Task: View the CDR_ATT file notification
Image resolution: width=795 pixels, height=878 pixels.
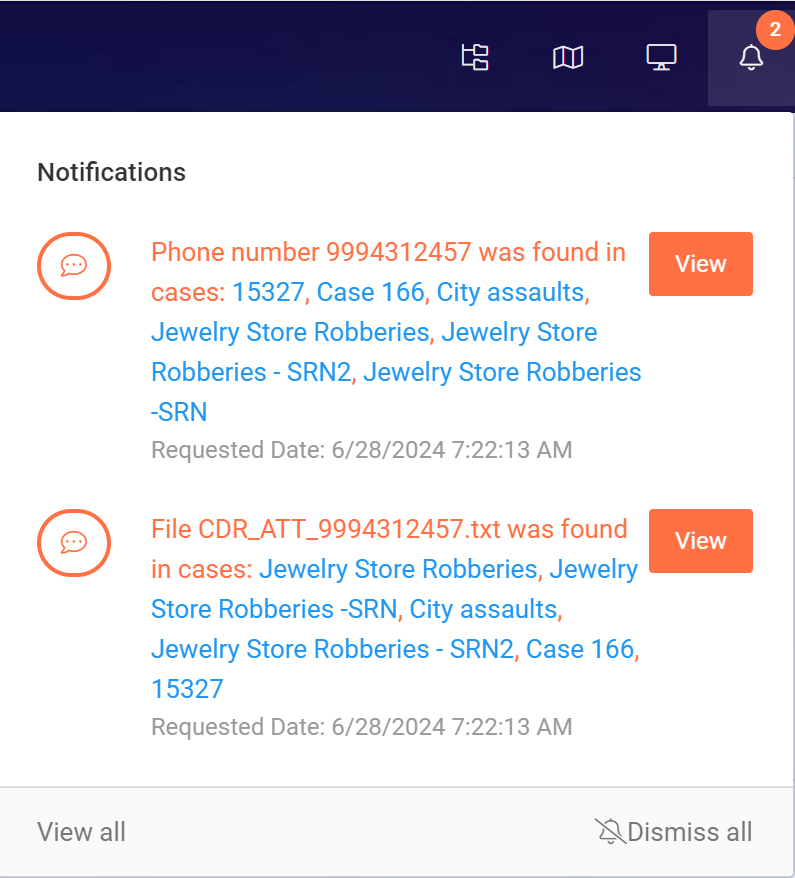Action: tap(700, 541)
